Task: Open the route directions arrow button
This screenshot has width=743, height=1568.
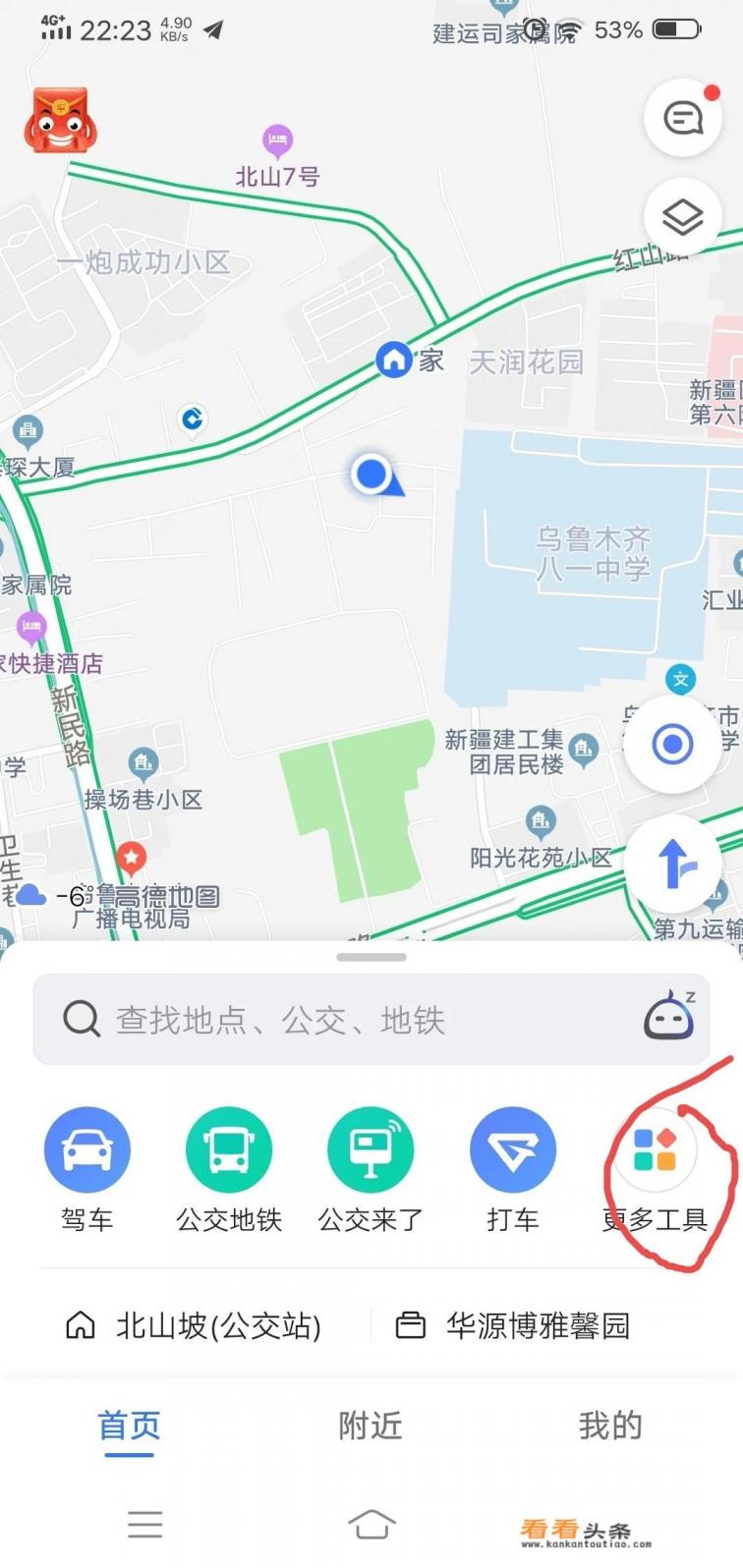Action: (x=677, y=866)
